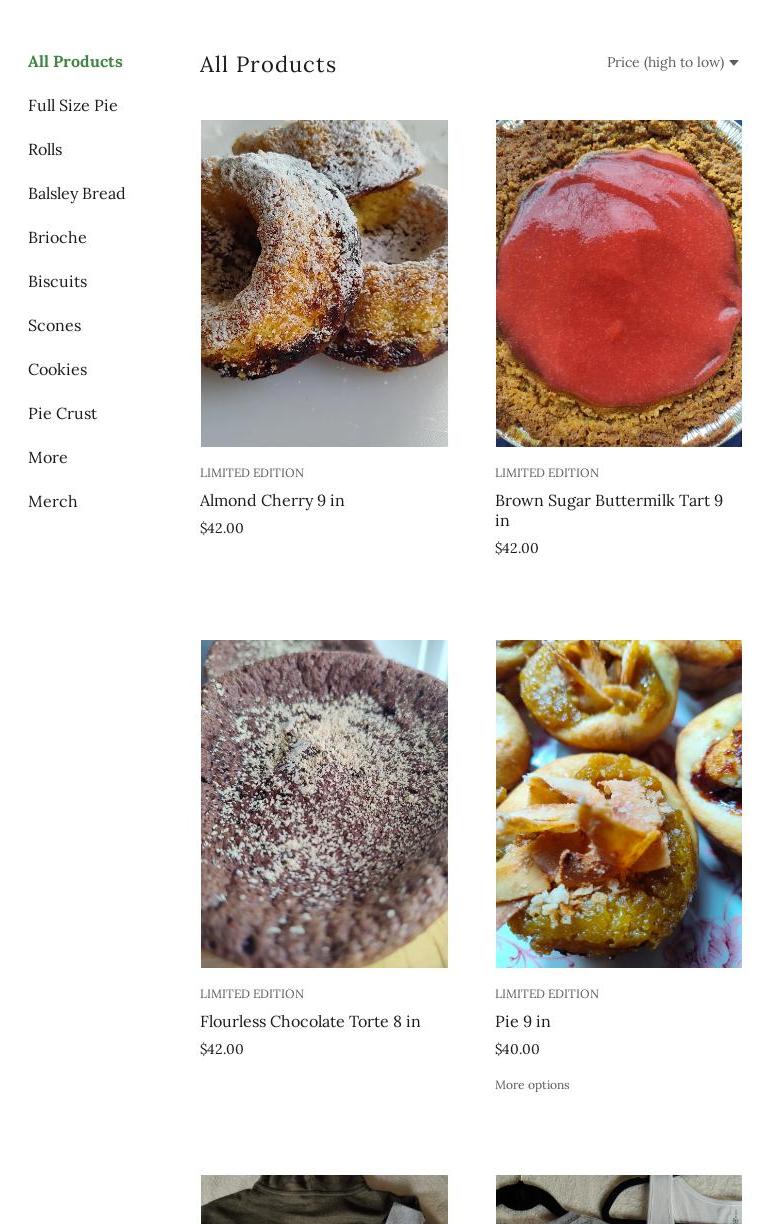Screen dimensions: 765x1224
Task: Show the Biscuits category
Action: pos(57,282)
